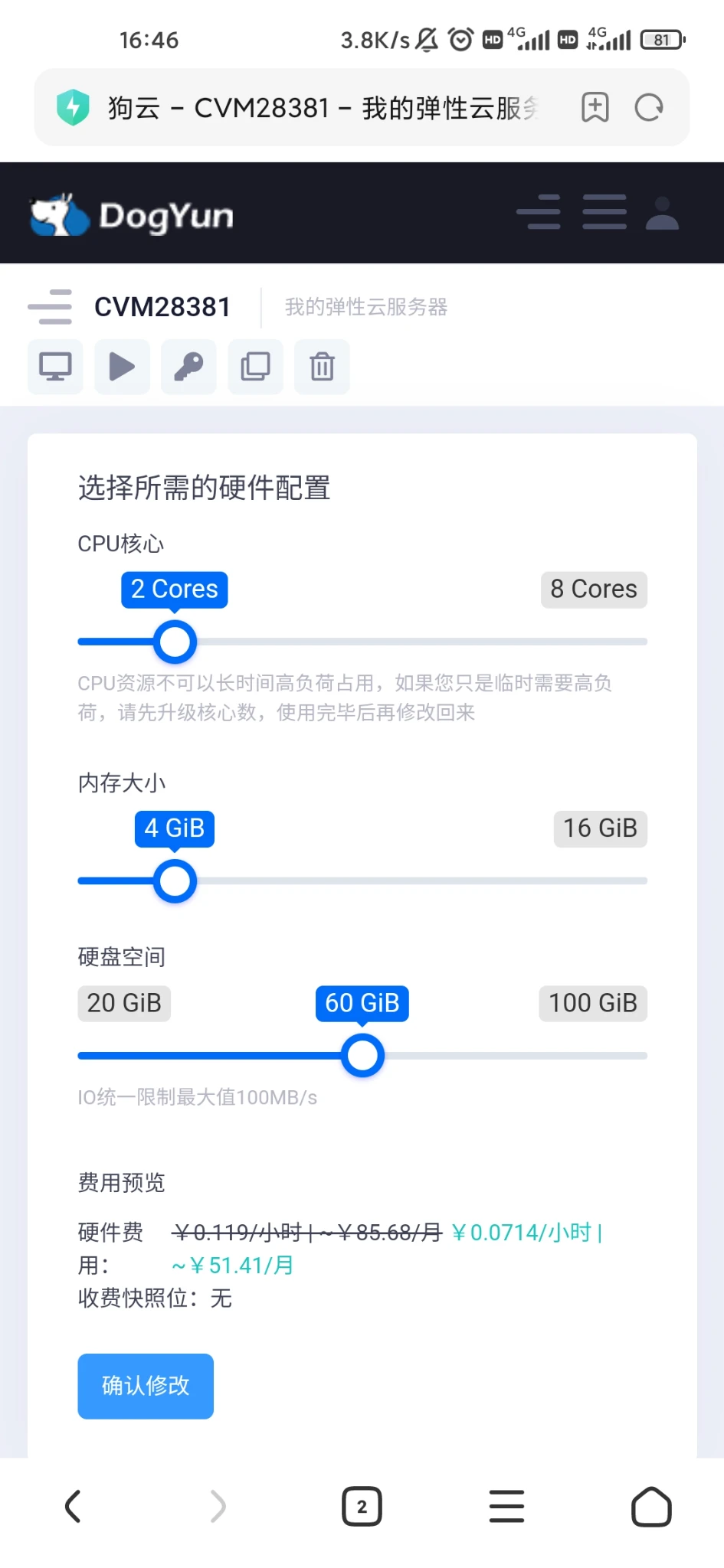
Task: Go to the browser home page
Action: coord(651,1507)
